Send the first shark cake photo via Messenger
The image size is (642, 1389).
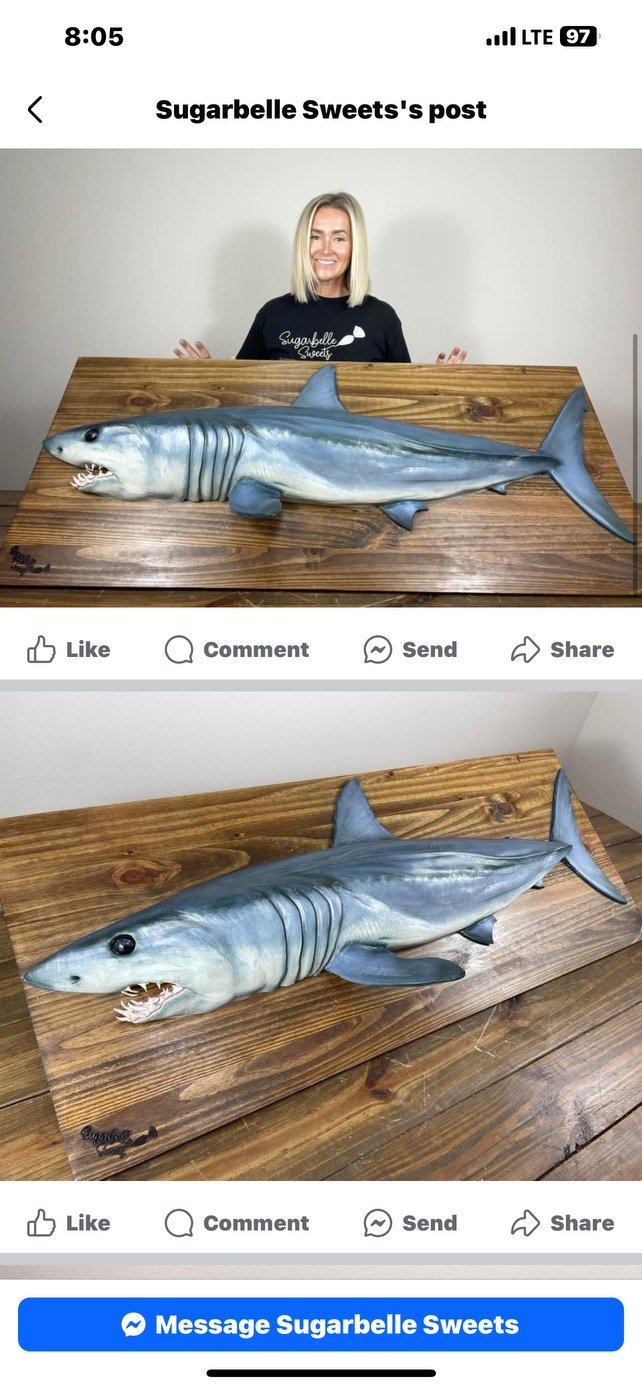[410, 650]
